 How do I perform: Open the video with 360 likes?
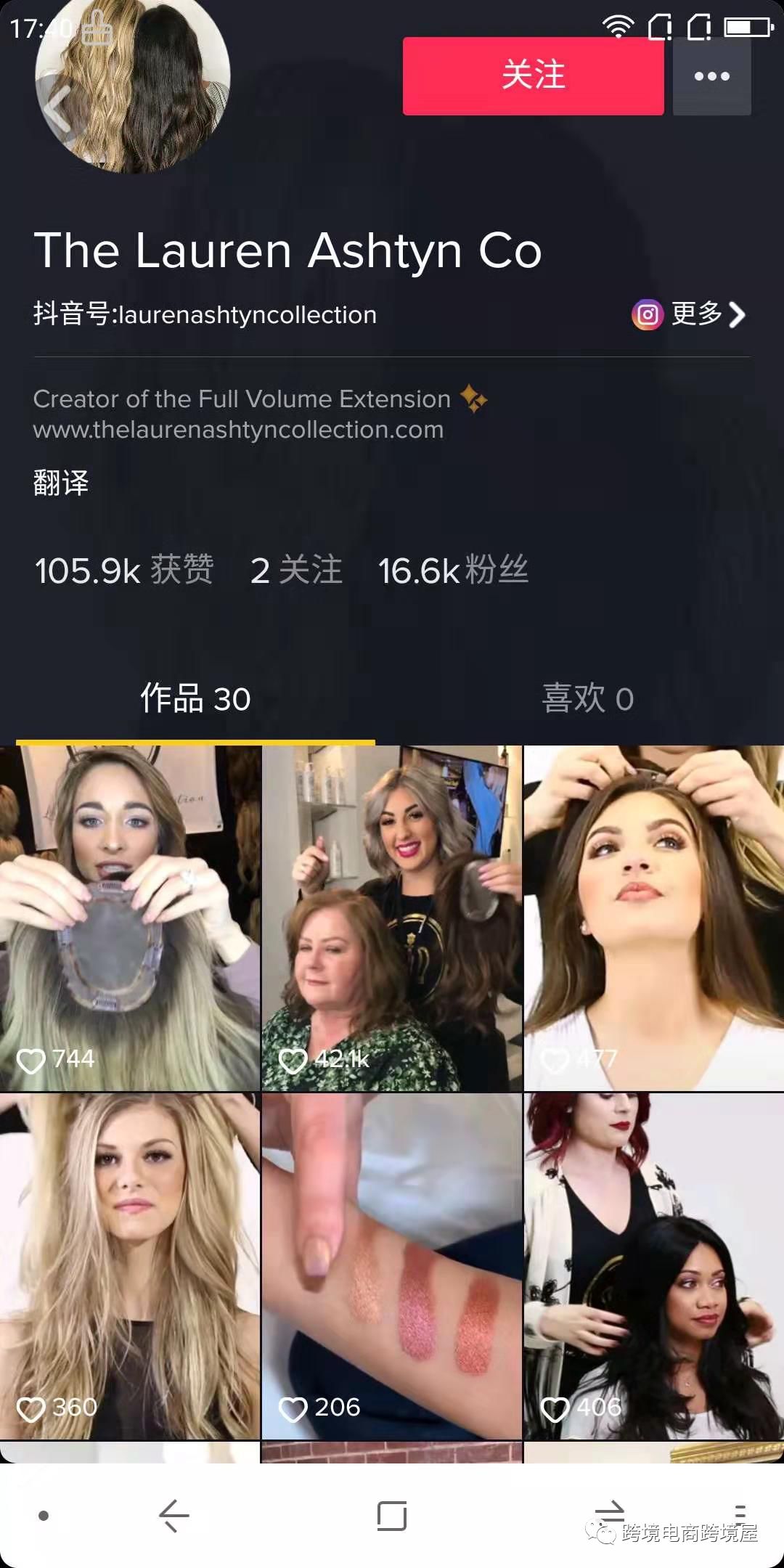pyautogui.click(x=130, y=1266)
